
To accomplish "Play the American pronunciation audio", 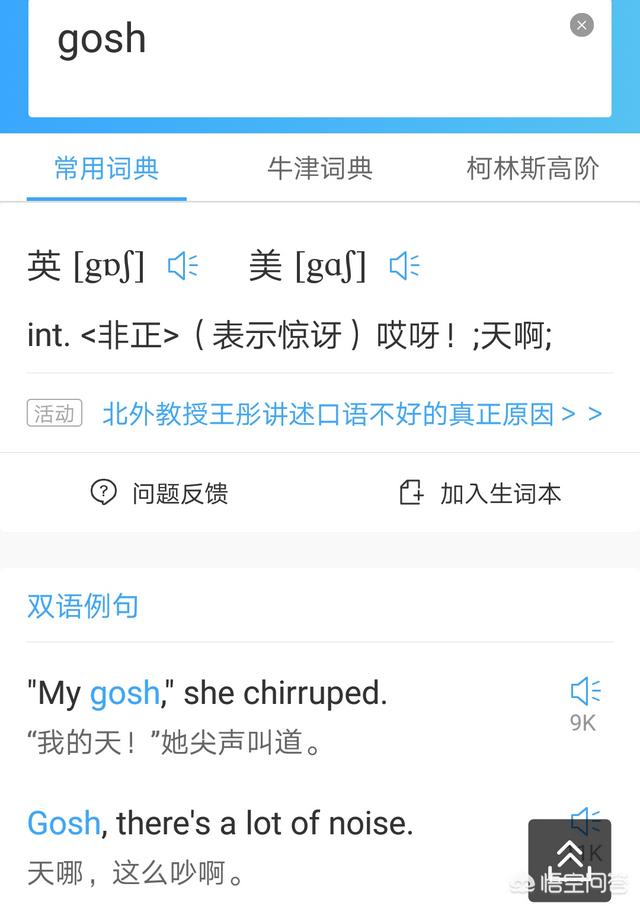I will click(x=404, y=266).
